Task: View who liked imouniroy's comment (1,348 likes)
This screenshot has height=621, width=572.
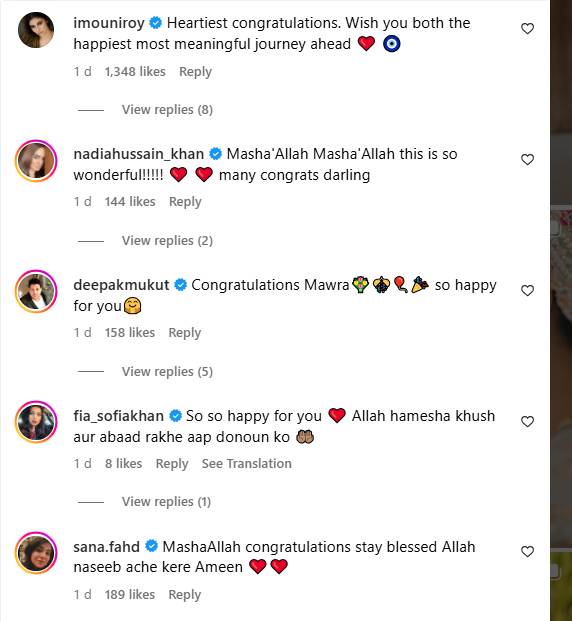Action: [x=135, y=72]
